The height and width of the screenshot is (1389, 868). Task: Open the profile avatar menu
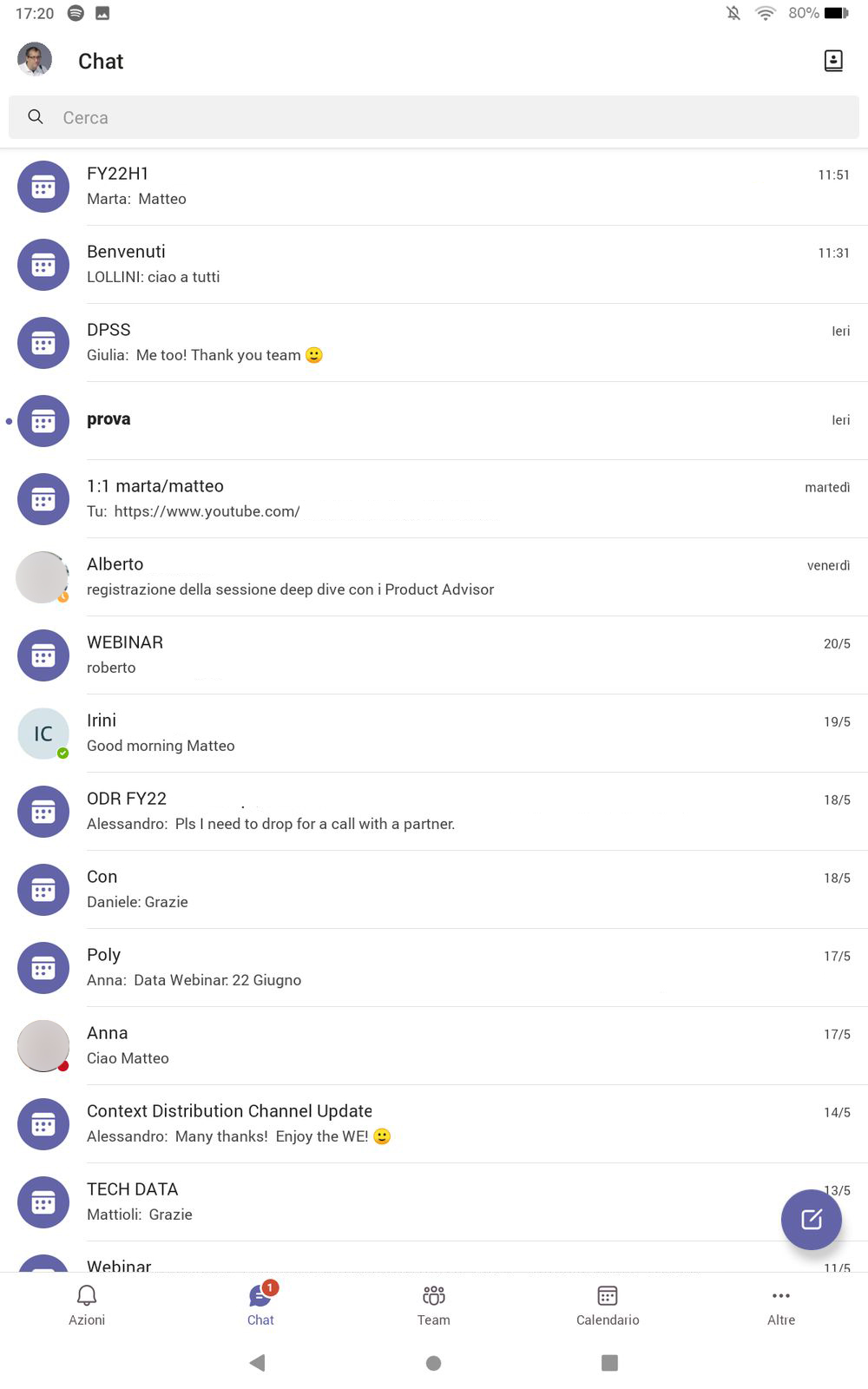coord(35,60)
